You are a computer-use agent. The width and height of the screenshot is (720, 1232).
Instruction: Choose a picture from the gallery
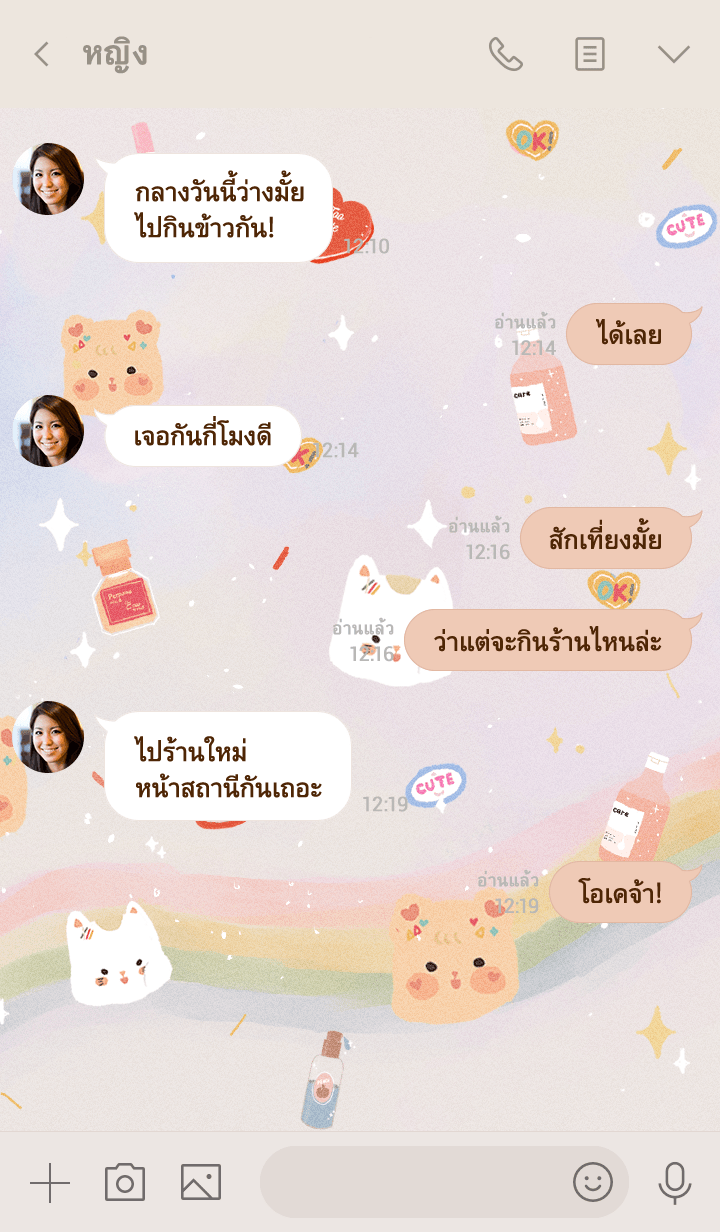201,1184
